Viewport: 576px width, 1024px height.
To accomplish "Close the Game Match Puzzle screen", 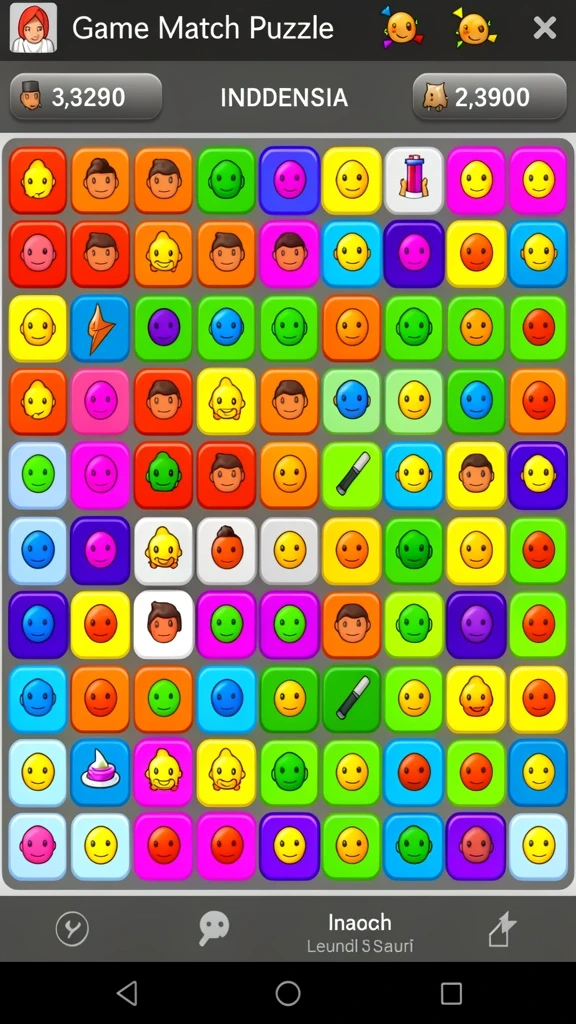I will tap(544, 28).
